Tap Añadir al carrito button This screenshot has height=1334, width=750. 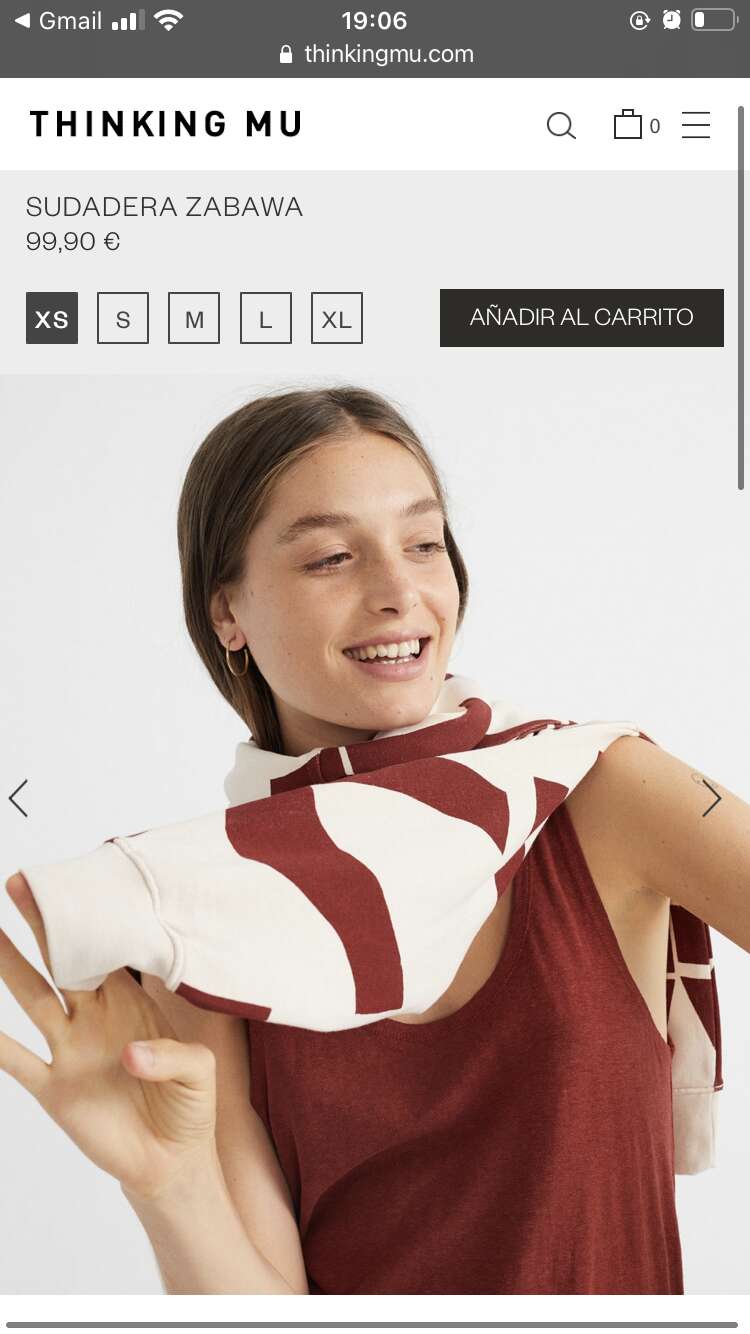(x=582, y=318)
